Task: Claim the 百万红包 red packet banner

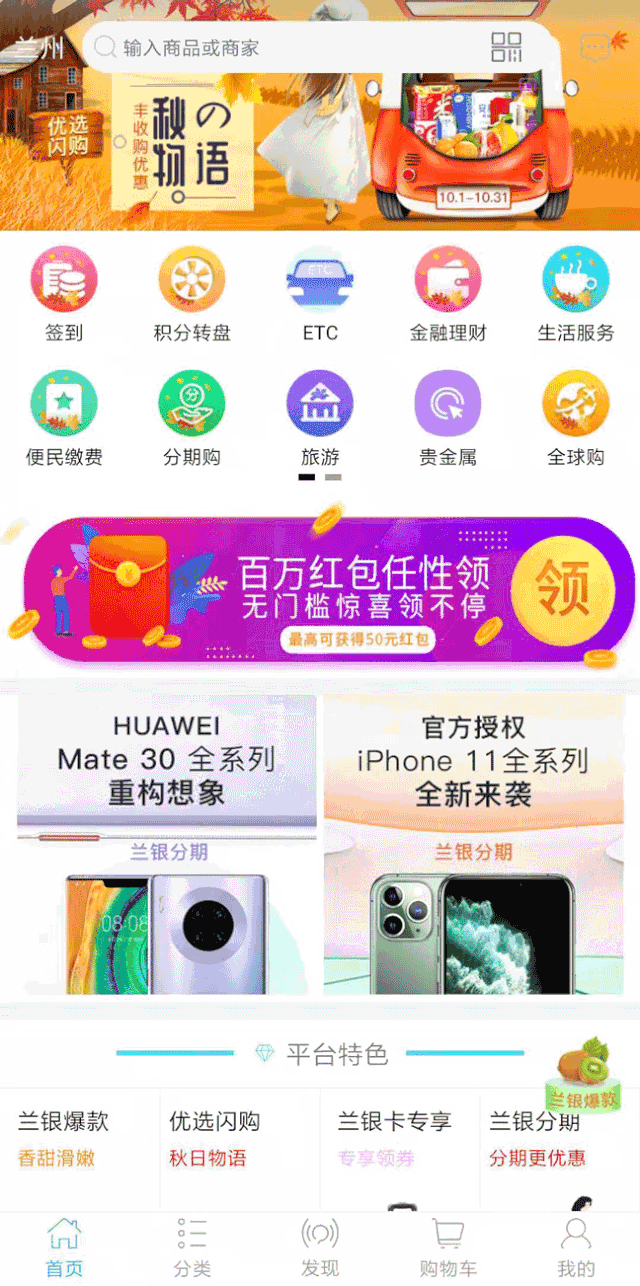Action: [x=320, y=590]
